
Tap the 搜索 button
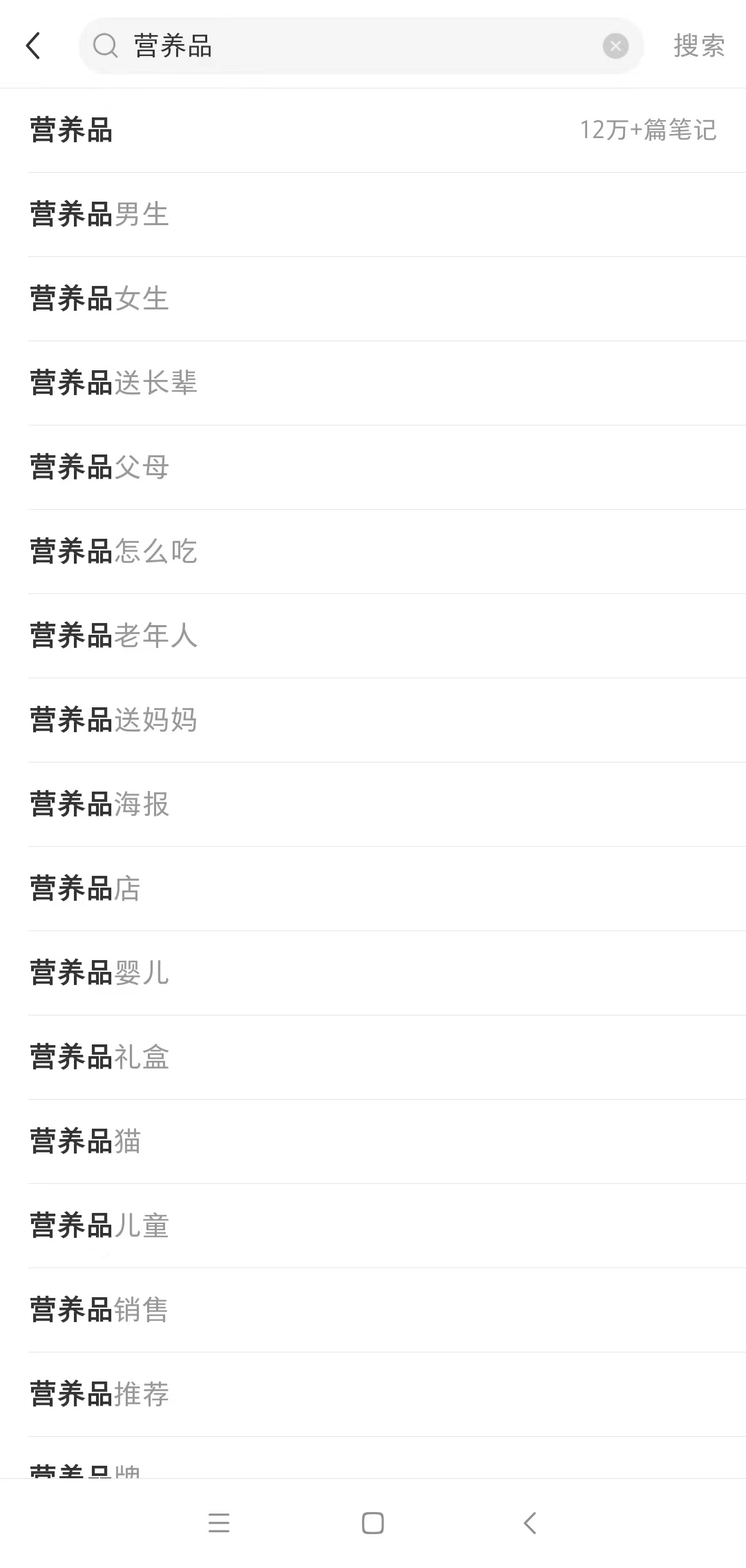698,46
